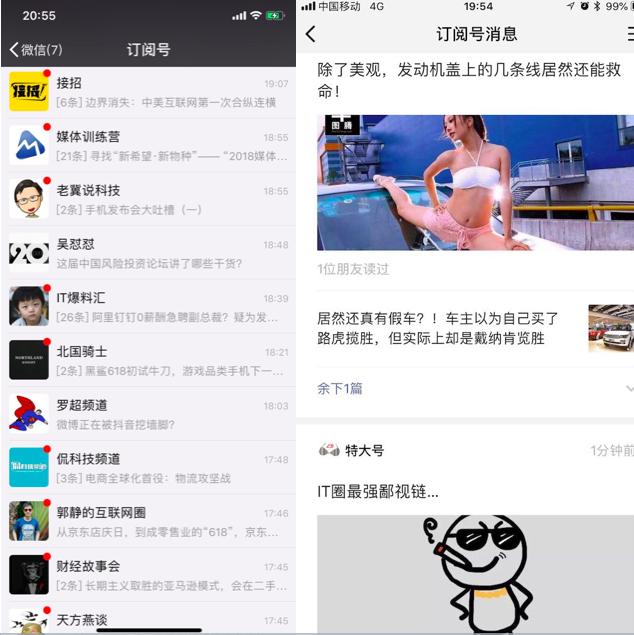Open 罗超频道 messages
The width and height of the screenshot is (634, 635).
click(150, 414)
